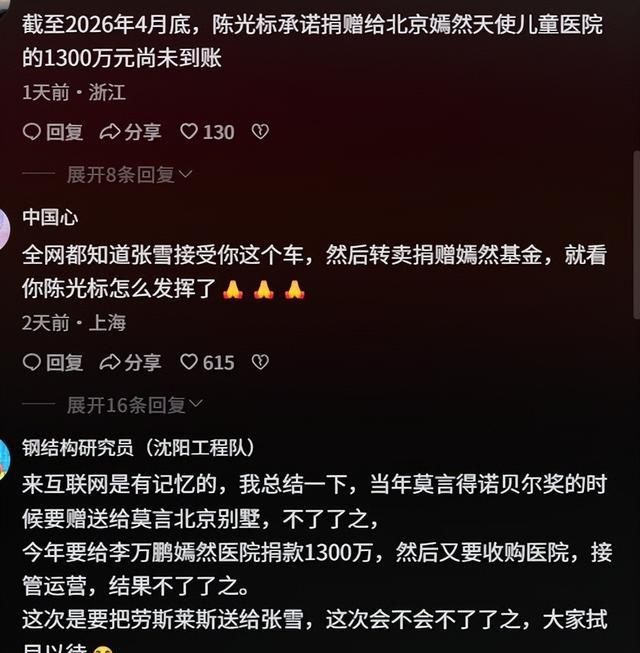Open 中国心's profile avatar

pyautogui.click(x=5, y=229)
